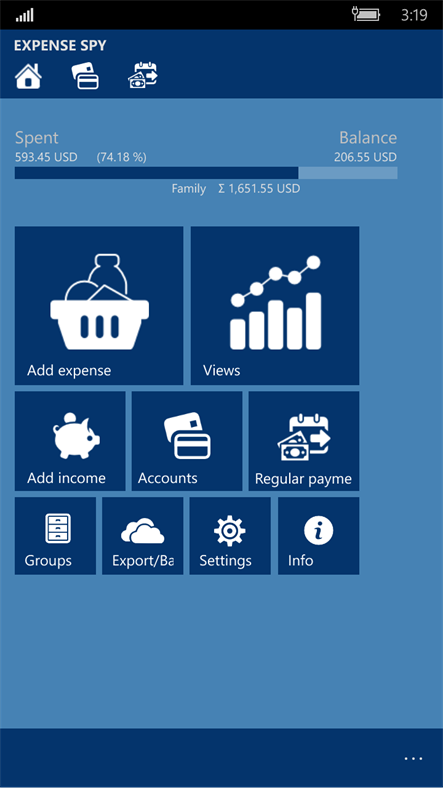The image size is (443, 788).
Task: Open the Info tile
Action: [318, 536]
